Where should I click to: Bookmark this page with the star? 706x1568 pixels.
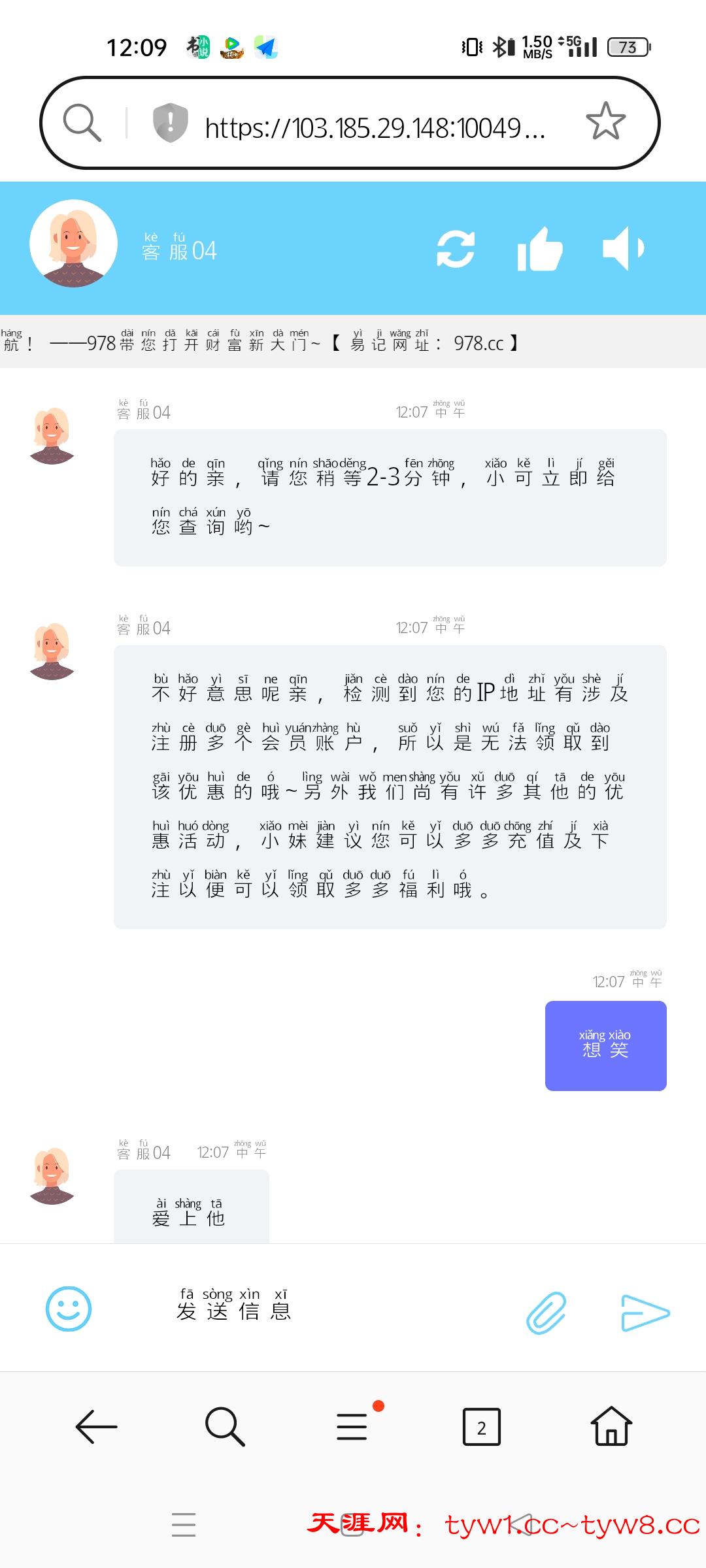tap(605, 122)
